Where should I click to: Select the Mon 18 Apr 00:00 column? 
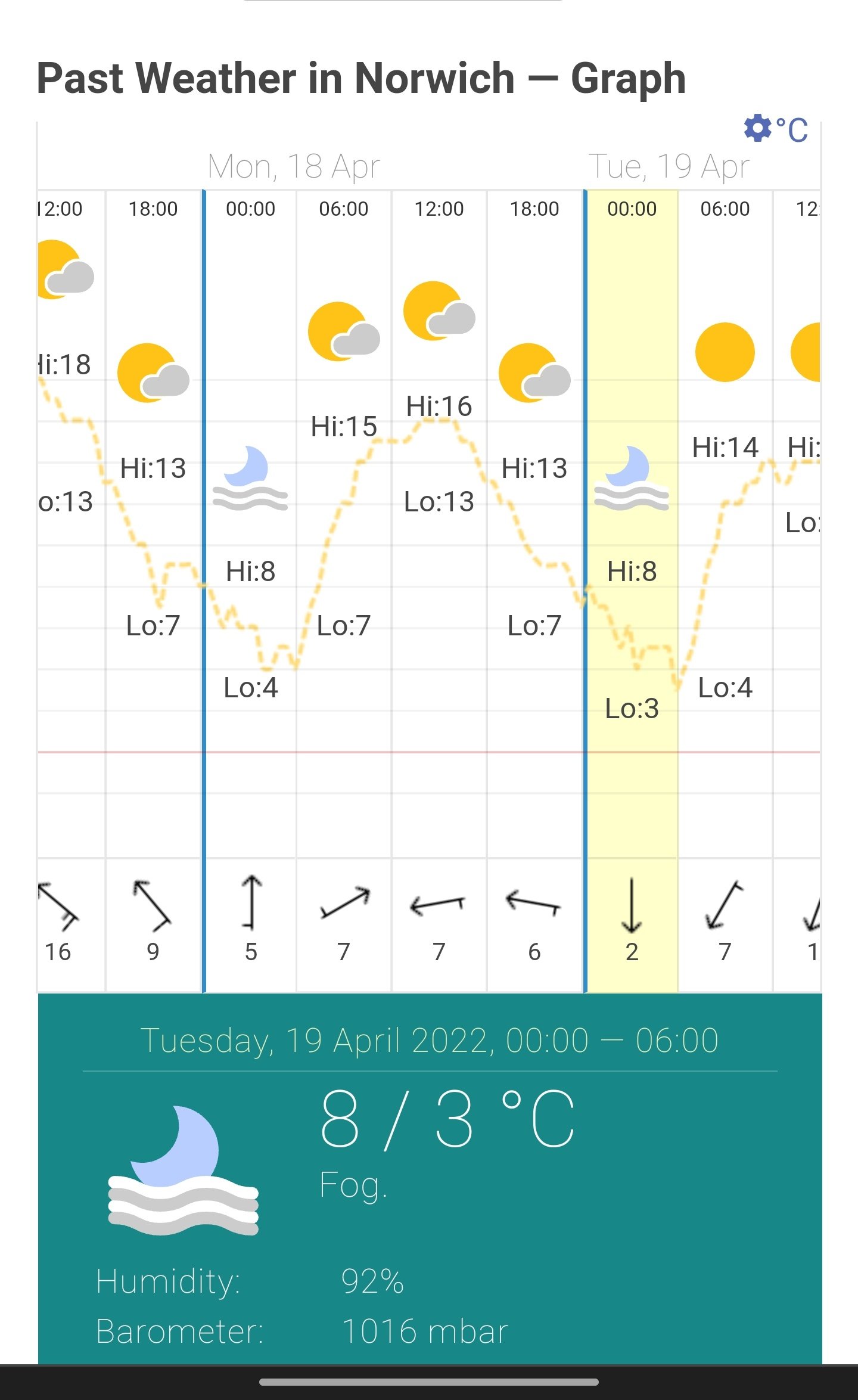coord(250,591)
